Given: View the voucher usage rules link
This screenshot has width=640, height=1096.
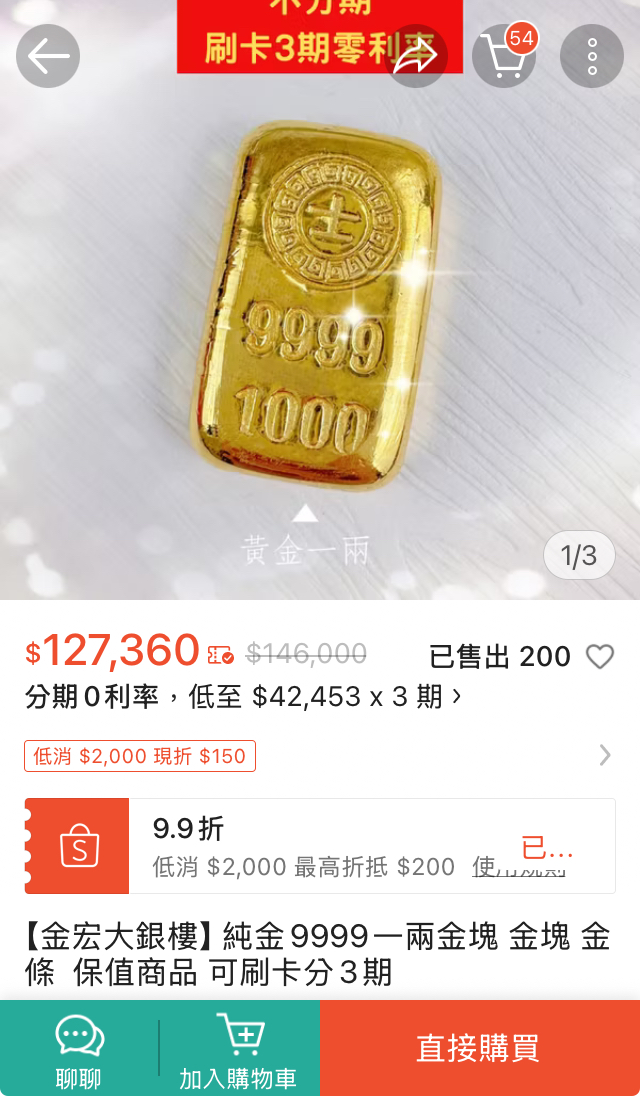Looking at the screenshot, I should pyautogui.click(x=518, y=867).
